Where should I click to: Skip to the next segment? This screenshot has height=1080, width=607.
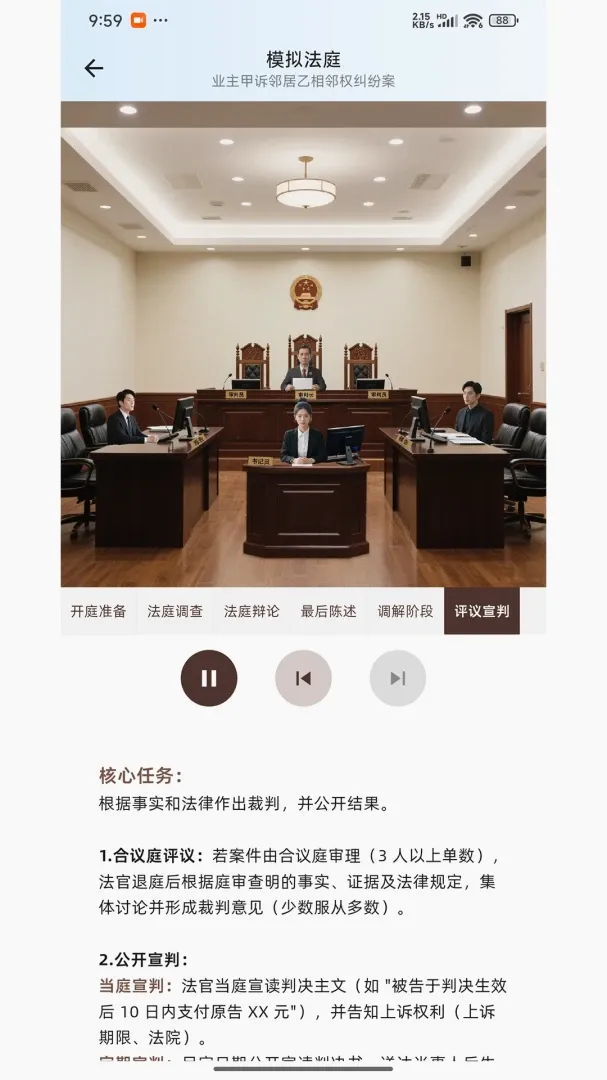398,678
